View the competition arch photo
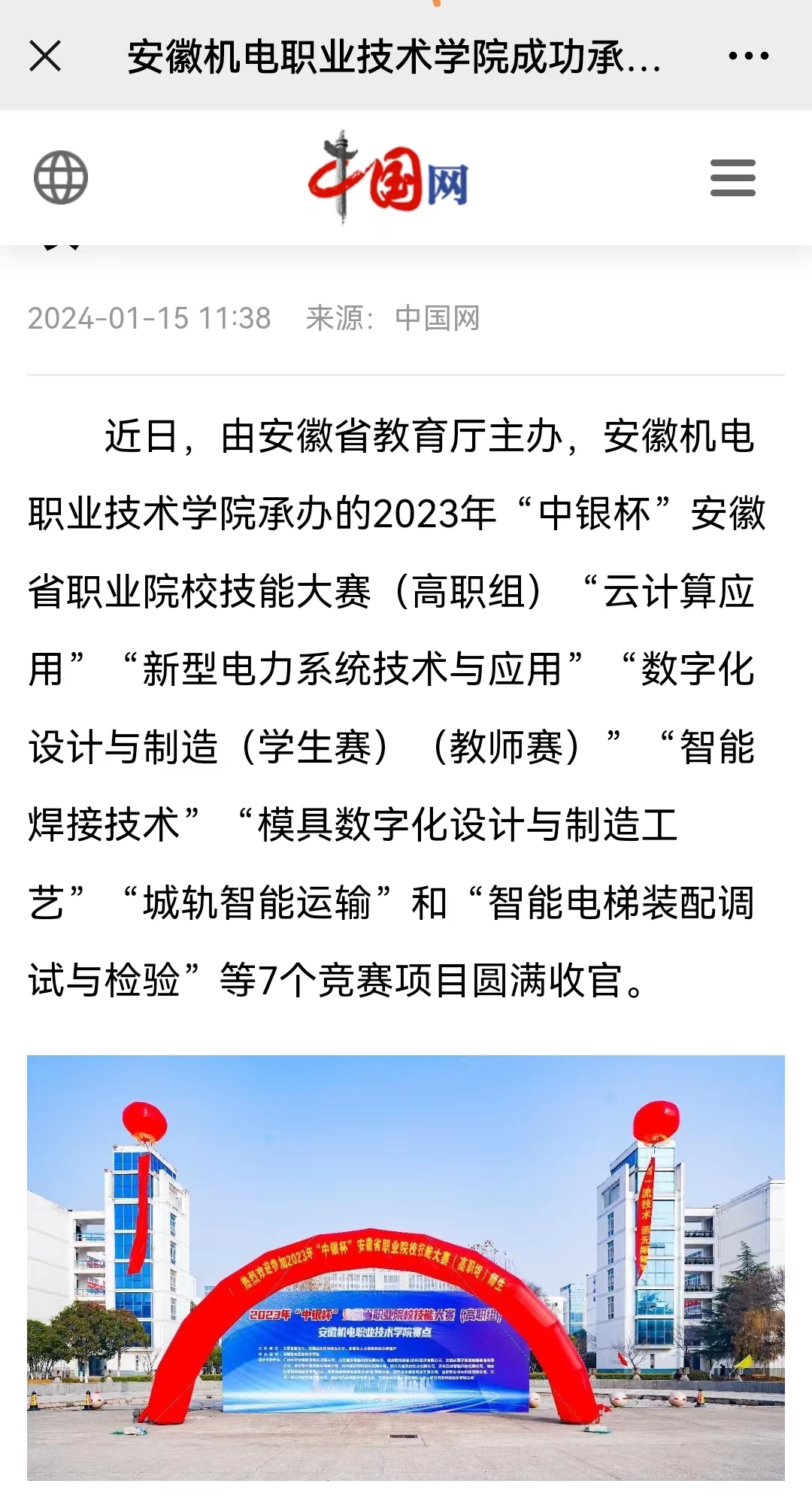Viewport: 812px width, 1502px height. pyautogui.click(x=406, y=1267)
